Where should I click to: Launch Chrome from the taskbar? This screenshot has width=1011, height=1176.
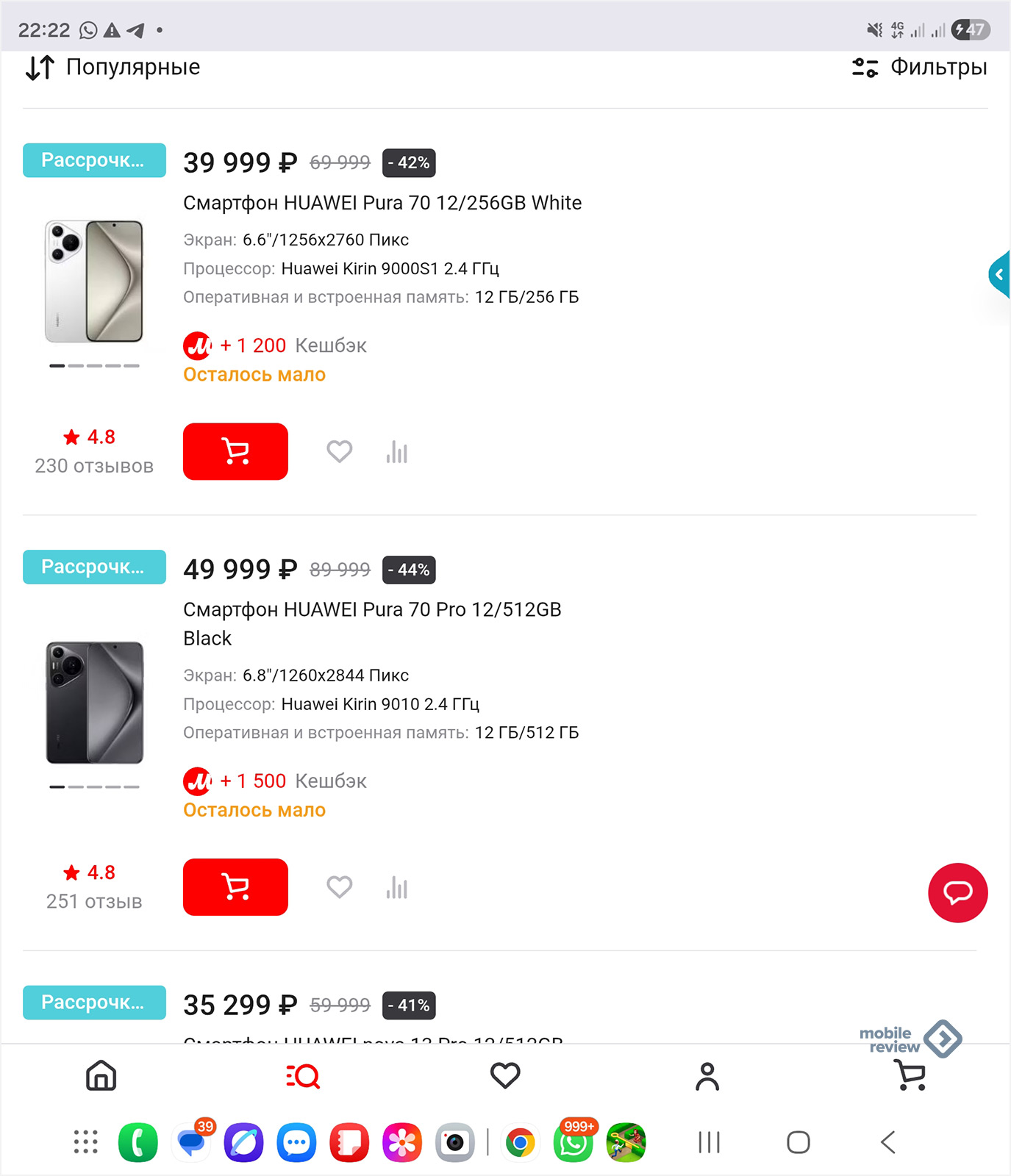[x=520, y=1143]
